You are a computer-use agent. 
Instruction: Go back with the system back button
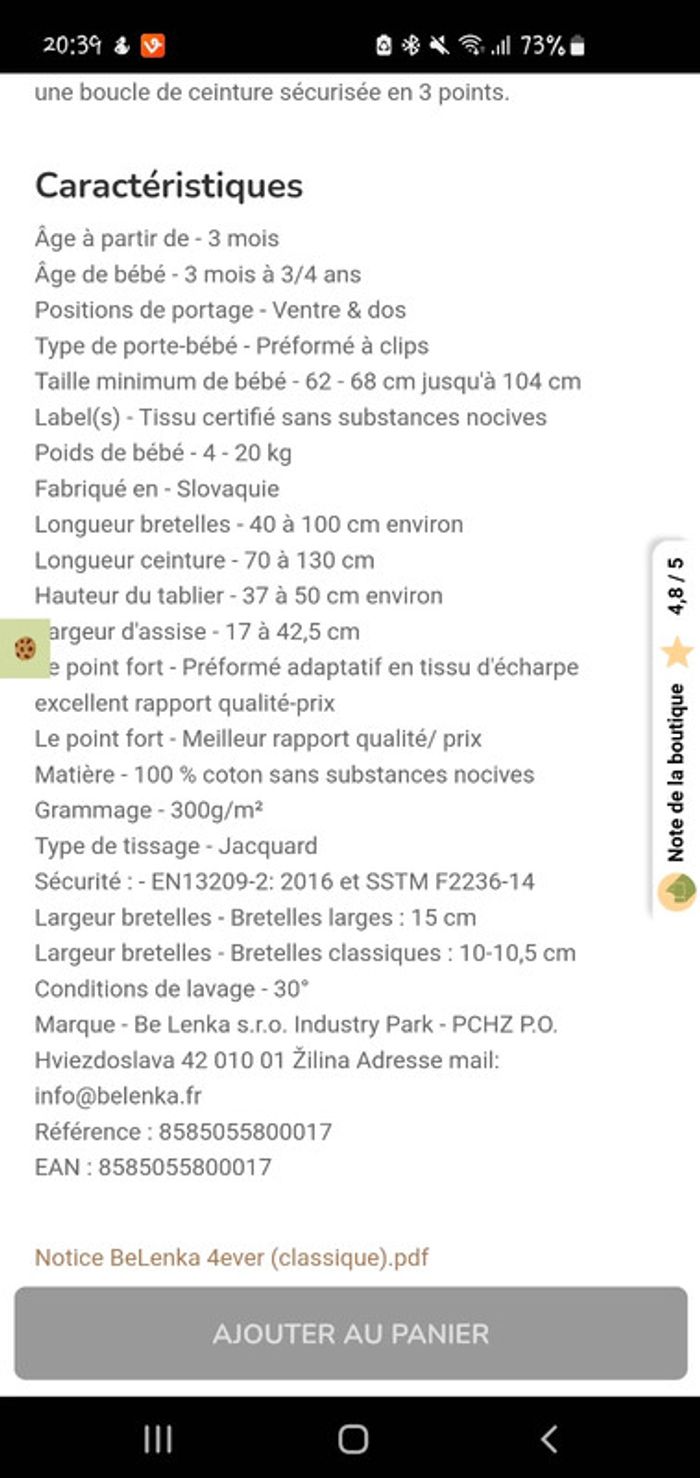point(548,1438)
